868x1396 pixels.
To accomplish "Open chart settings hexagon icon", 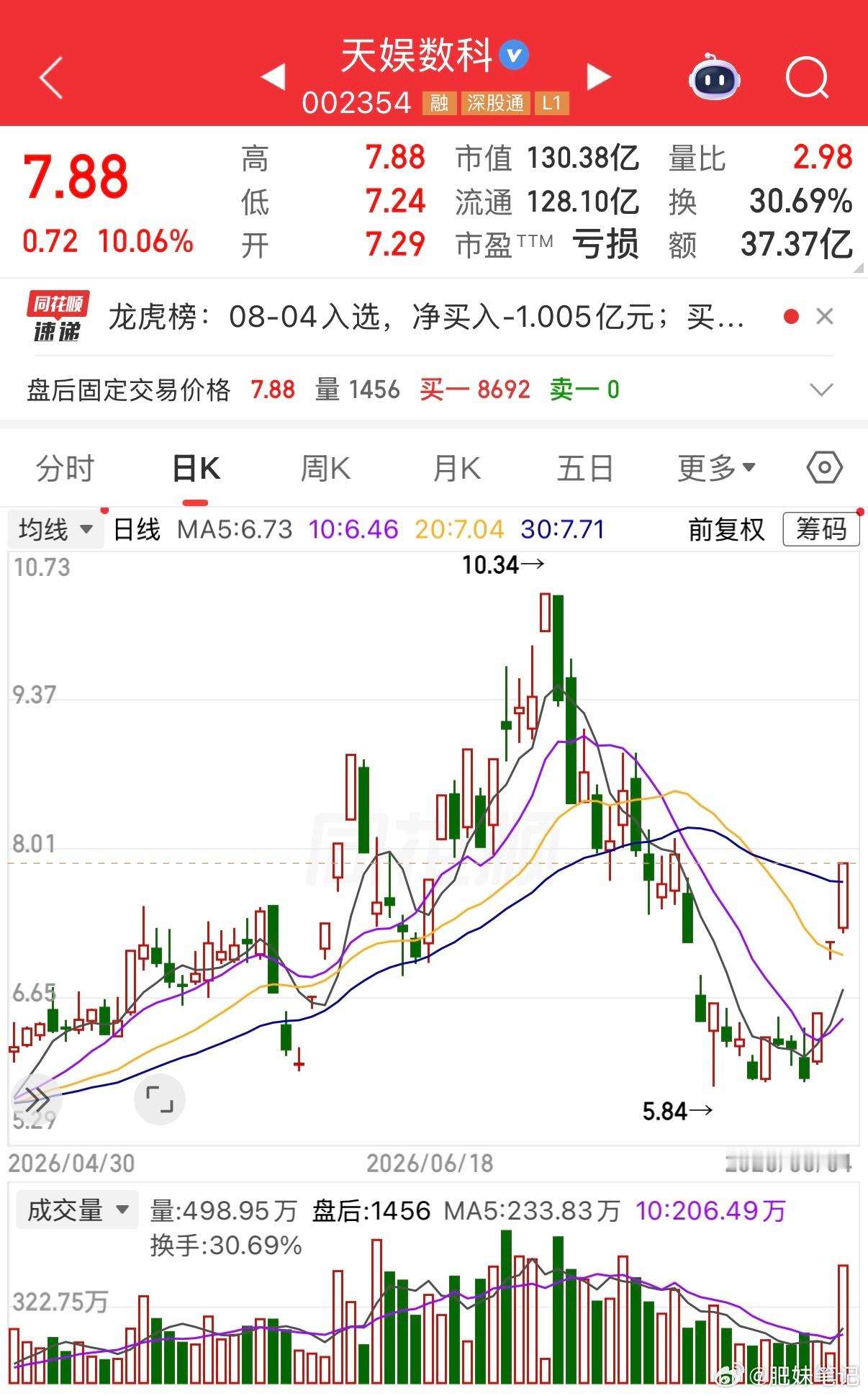I will click(x=824, y=468).
